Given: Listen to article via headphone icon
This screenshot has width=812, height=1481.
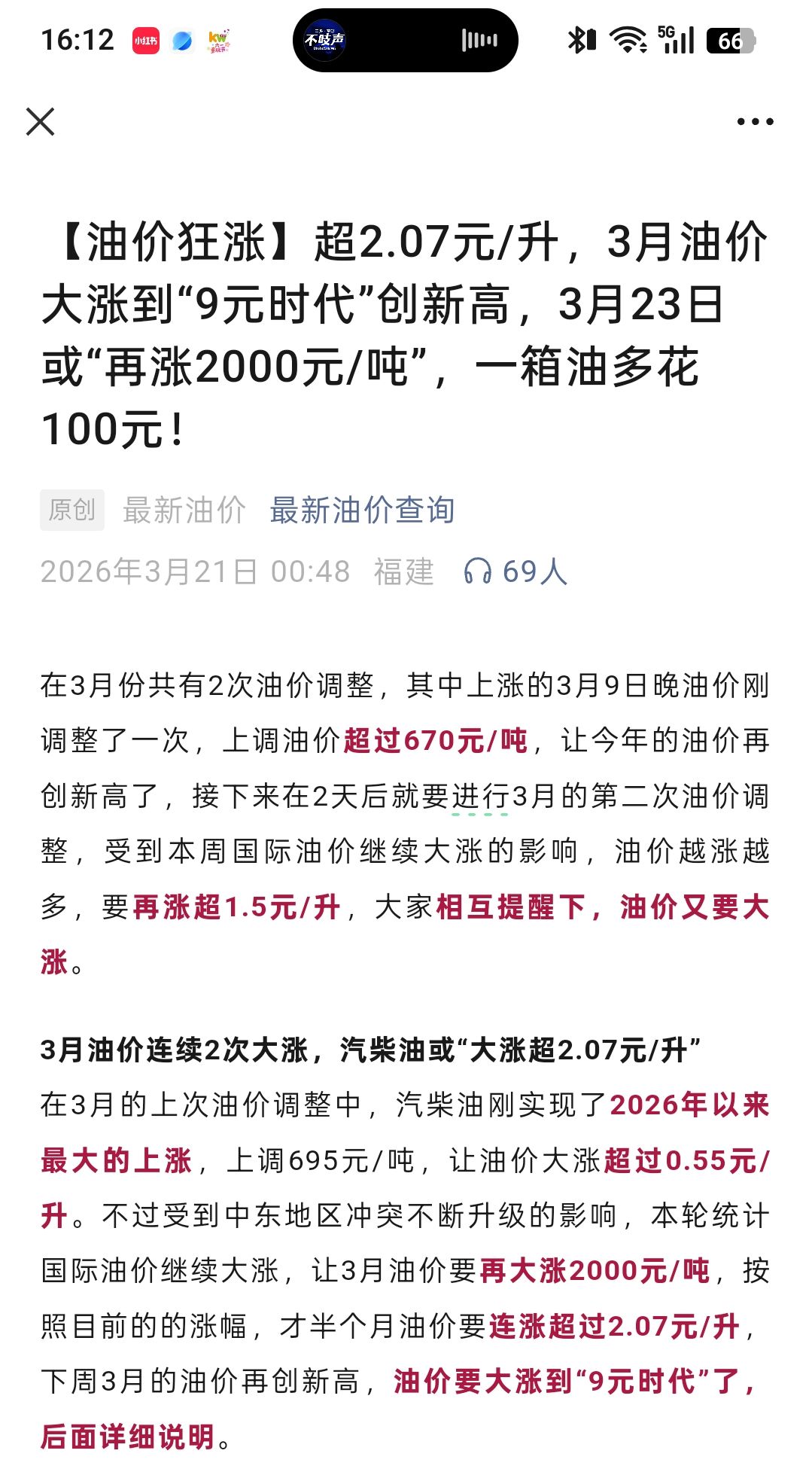Looking at the screenshot, I should [478, 571].
